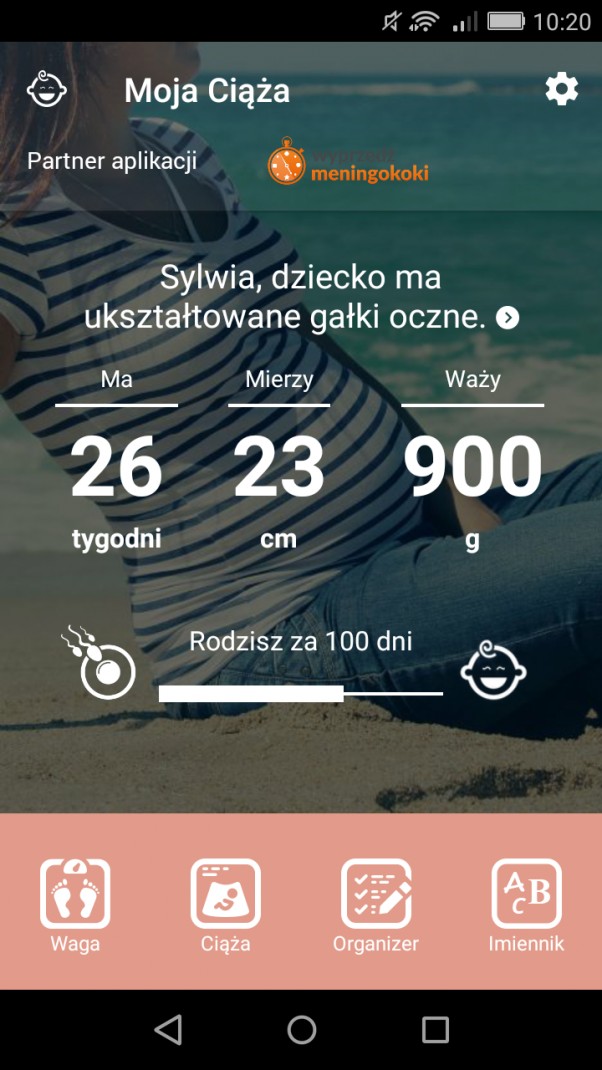Switch to the Imiennik names list
This screenshot has width=602, height=1070.
[526, 904]
